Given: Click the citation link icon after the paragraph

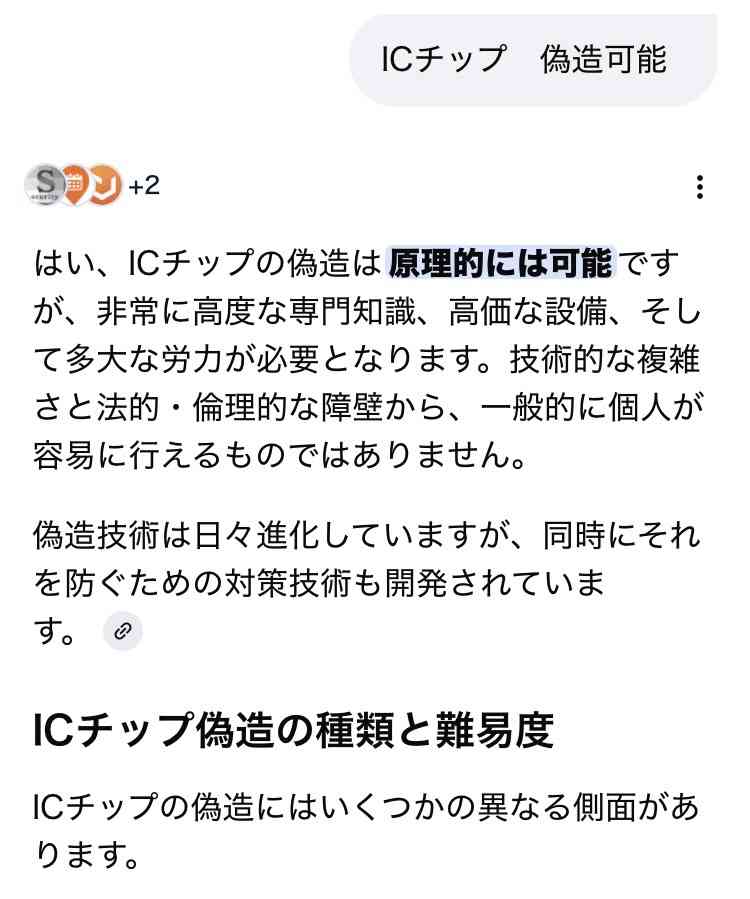Looking at the screenshot, I should (x=122, y=630).
